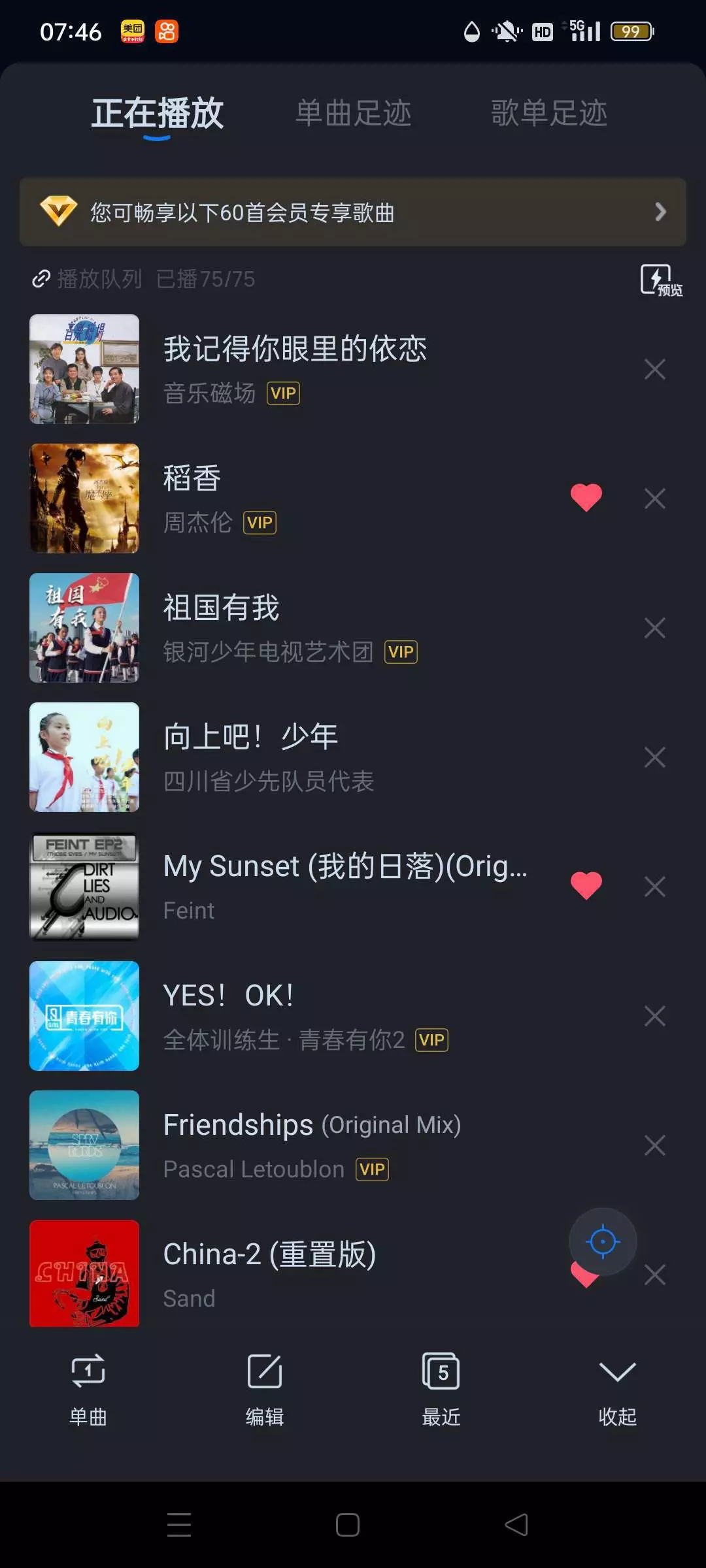Go back with the system back button
Screen dimensions: 706x1568
tap(516, 1525)
